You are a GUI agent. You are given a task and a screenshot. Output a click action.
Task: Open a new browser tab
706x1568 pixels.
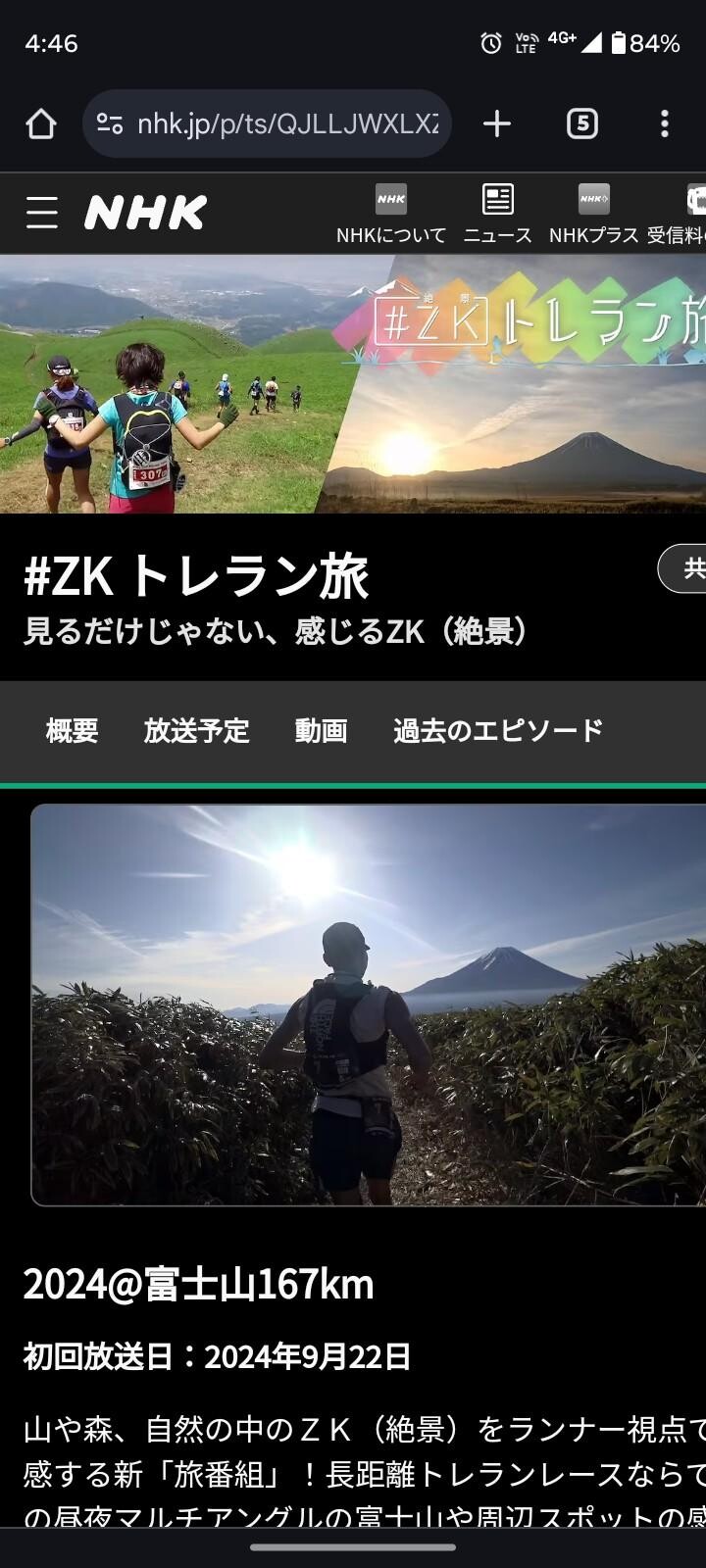pyautogui.click(x=496, y=123)
